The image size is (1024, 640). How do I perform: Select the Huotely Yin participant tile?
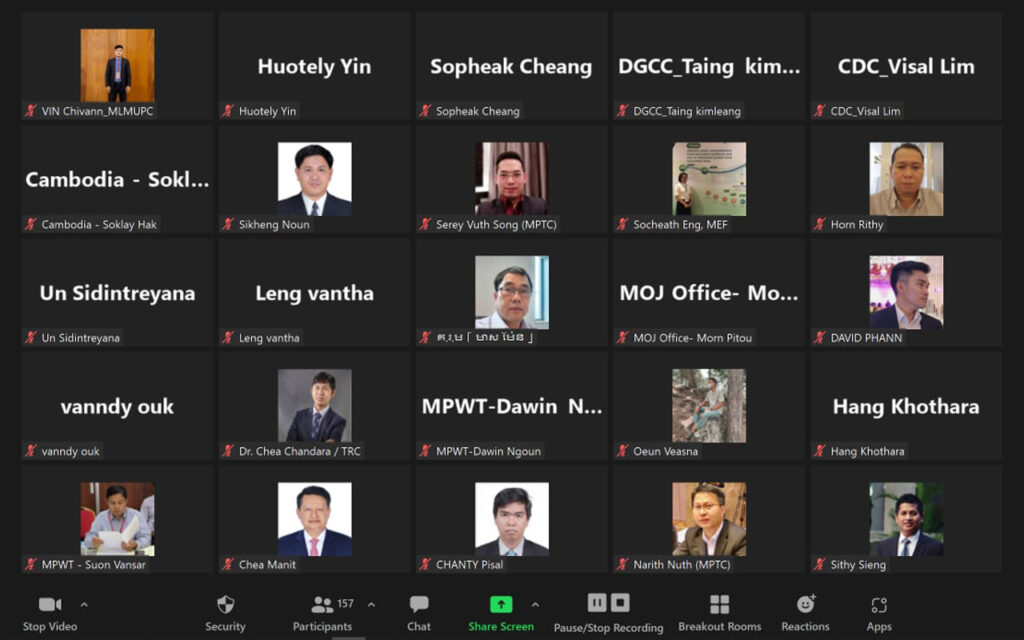[x=314, y=66]
